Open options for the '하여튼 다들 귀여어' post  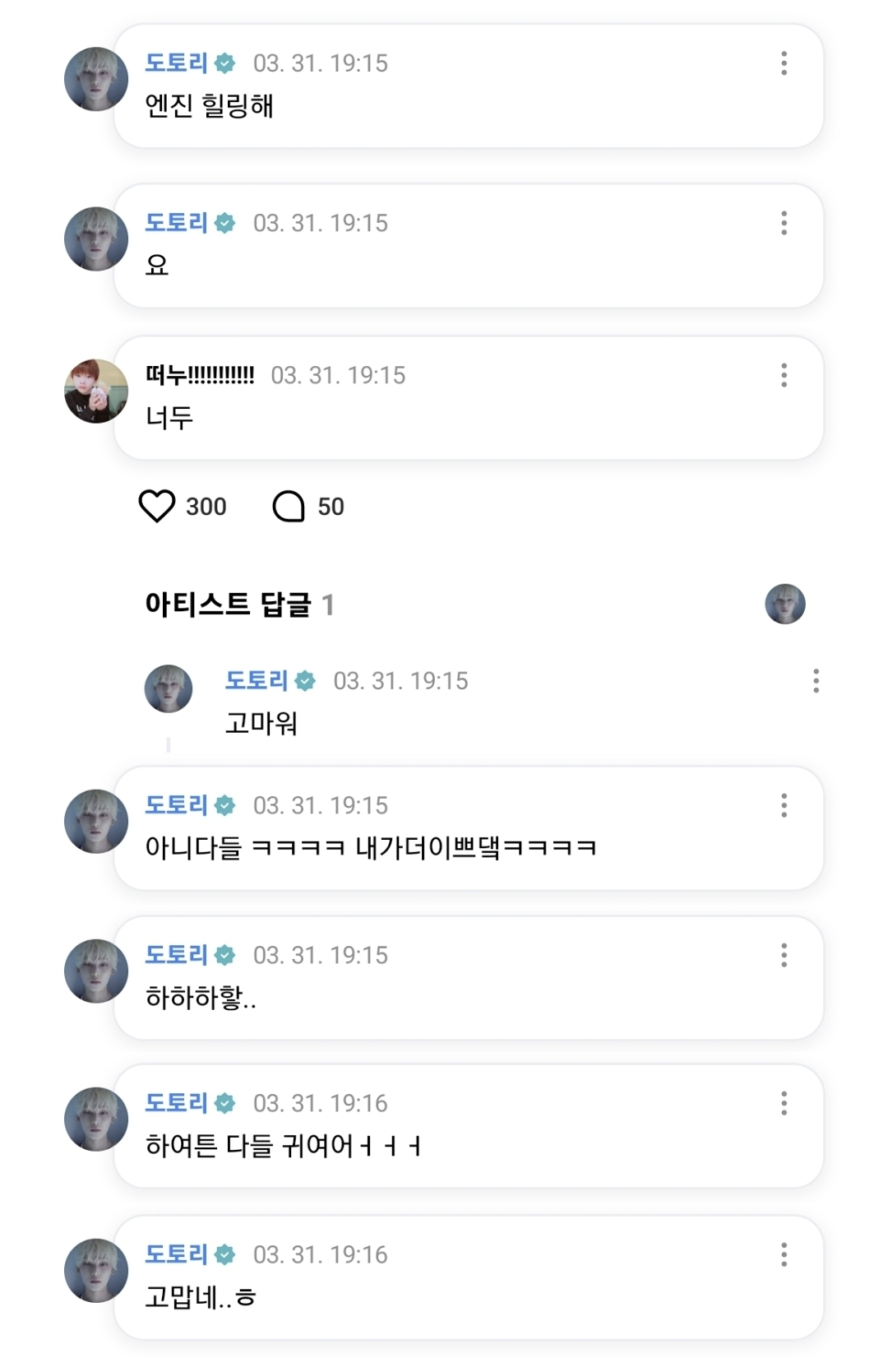click(x=784, y=1103)
